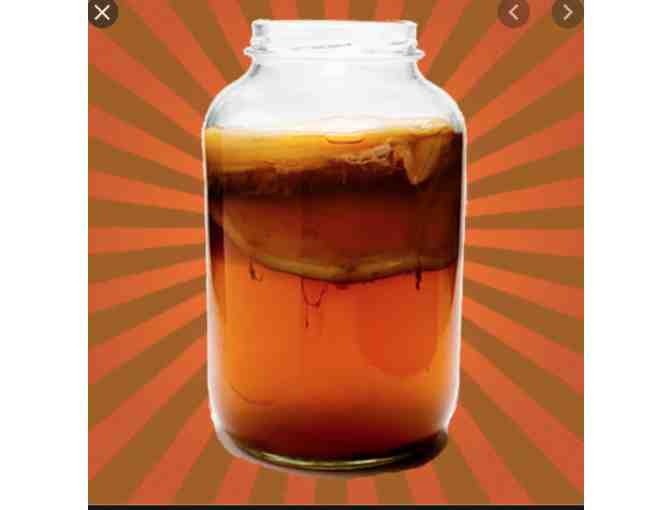Viewport: 672px width, 510px height.
Task: Show the next image
Action: tap(567, 13)
